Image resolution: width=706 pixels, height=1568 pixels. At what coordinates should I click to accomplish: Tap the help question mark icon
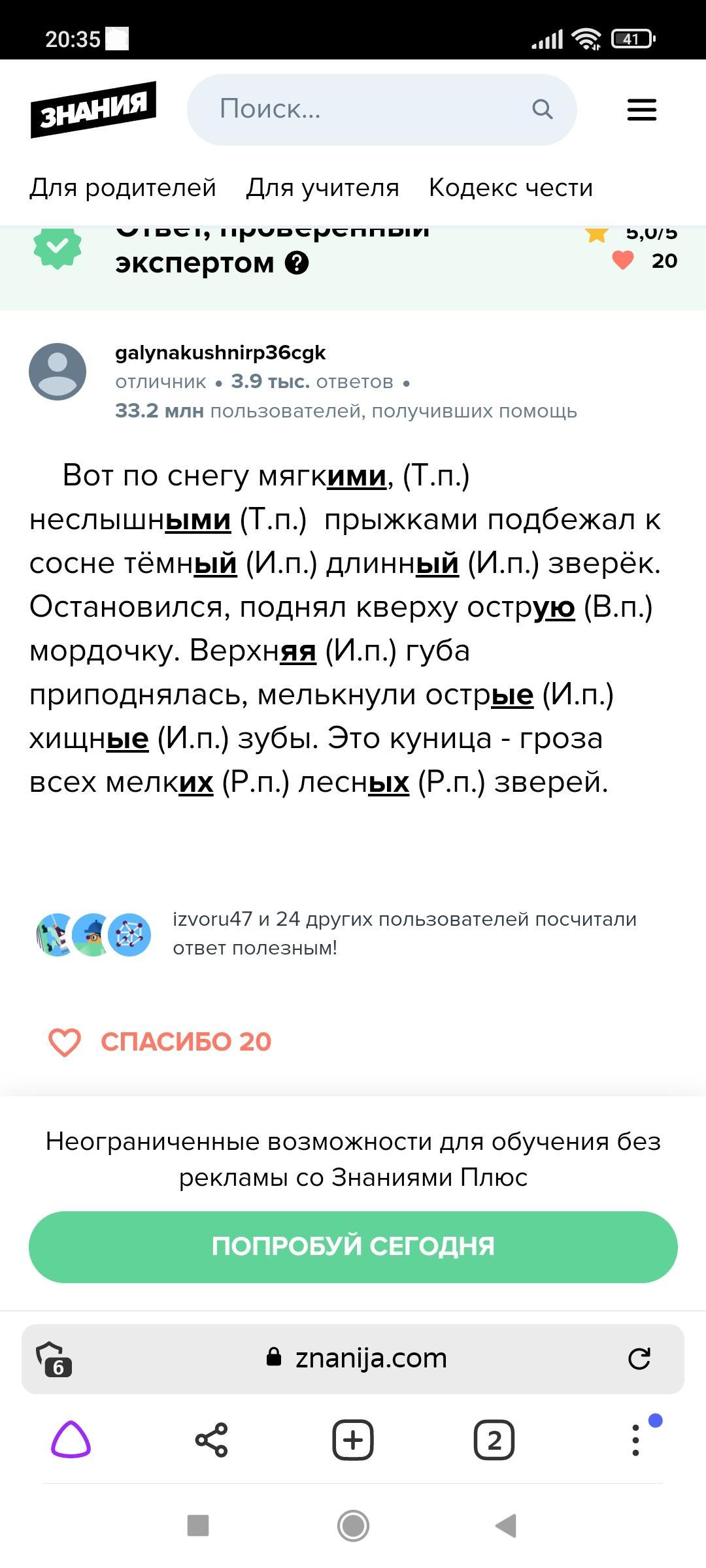pos(297,263)
